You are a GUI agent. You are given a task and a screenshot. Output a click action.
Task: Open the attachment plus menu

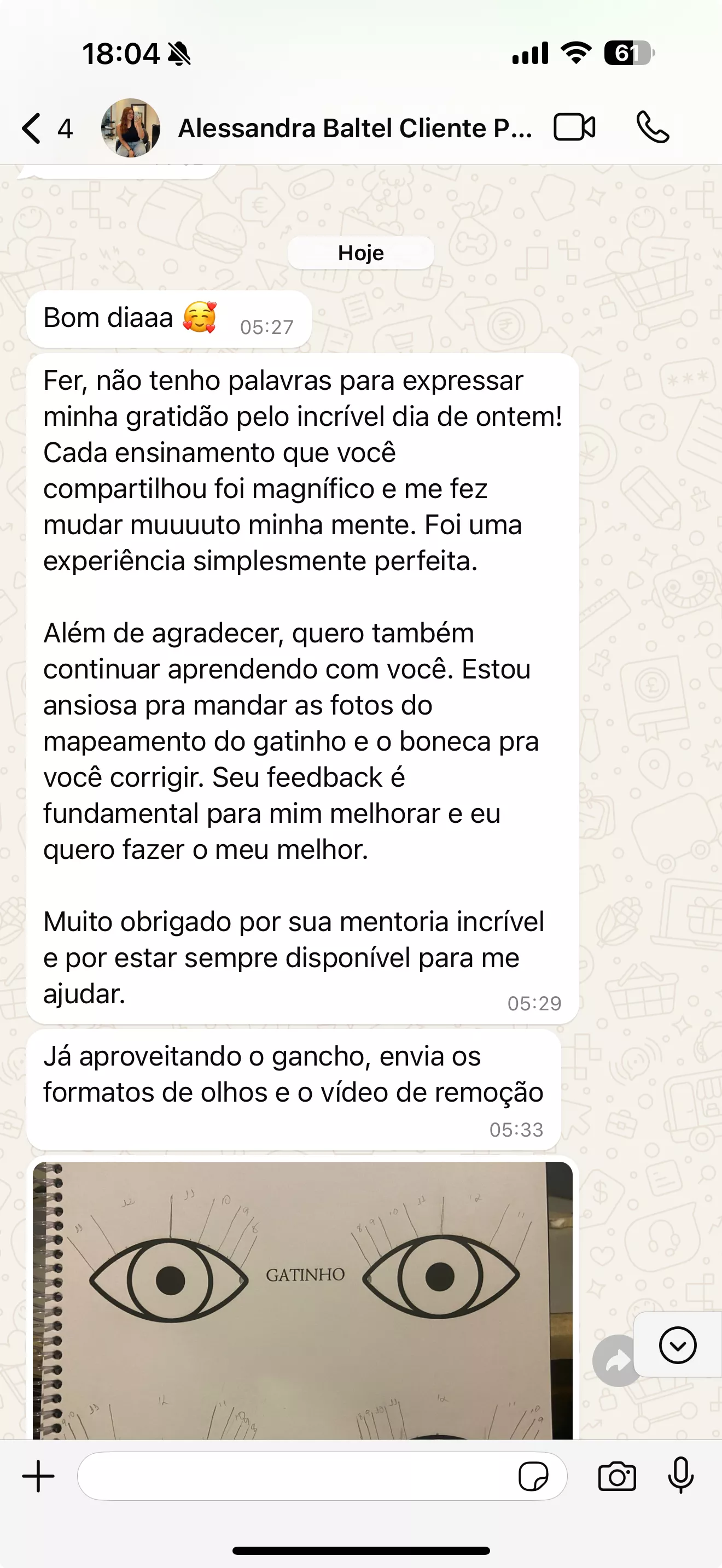coord(38,1476)
